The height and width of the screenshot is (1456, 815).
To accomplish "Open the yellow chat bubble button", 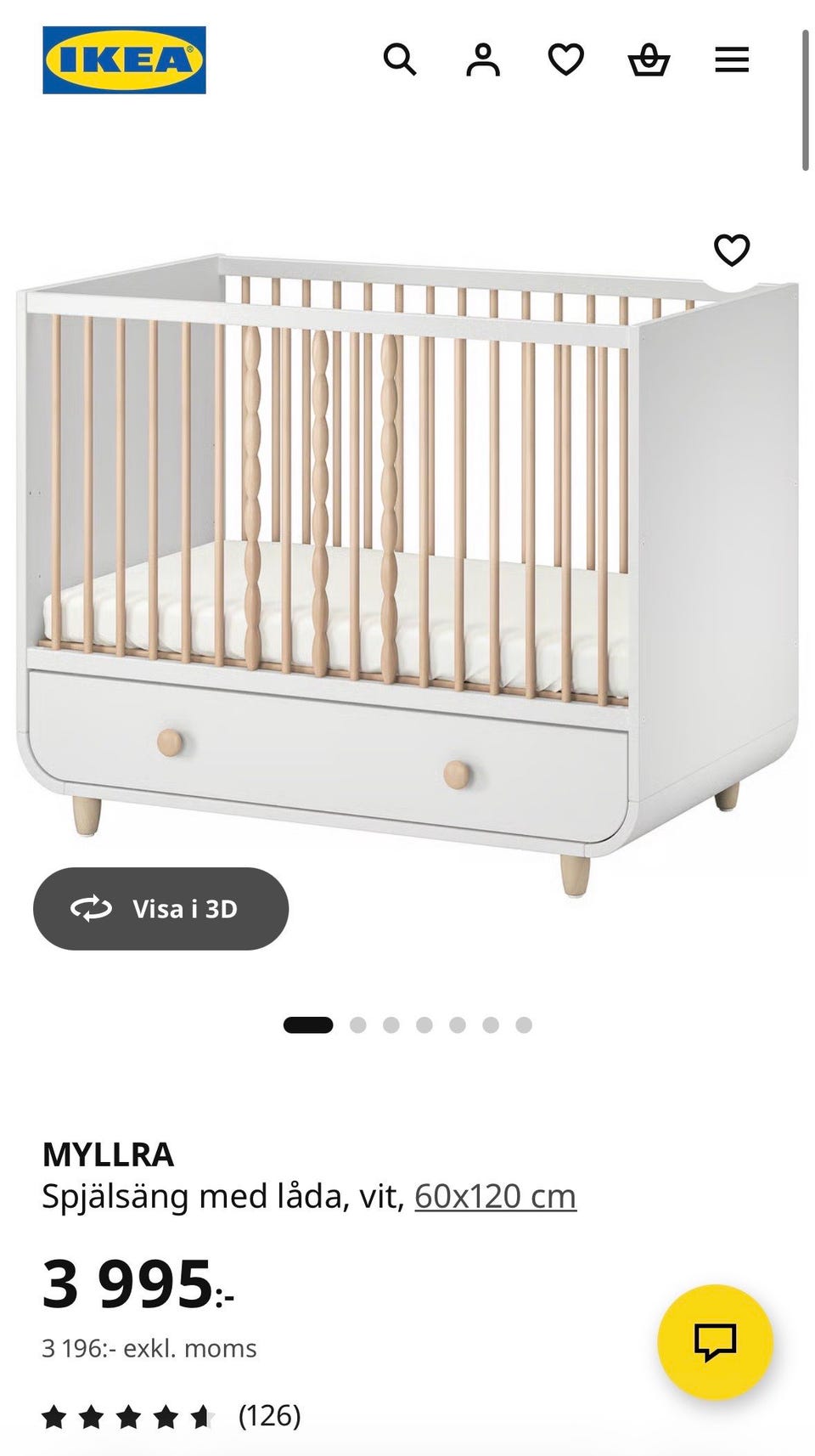I will tap(715, 1342).
